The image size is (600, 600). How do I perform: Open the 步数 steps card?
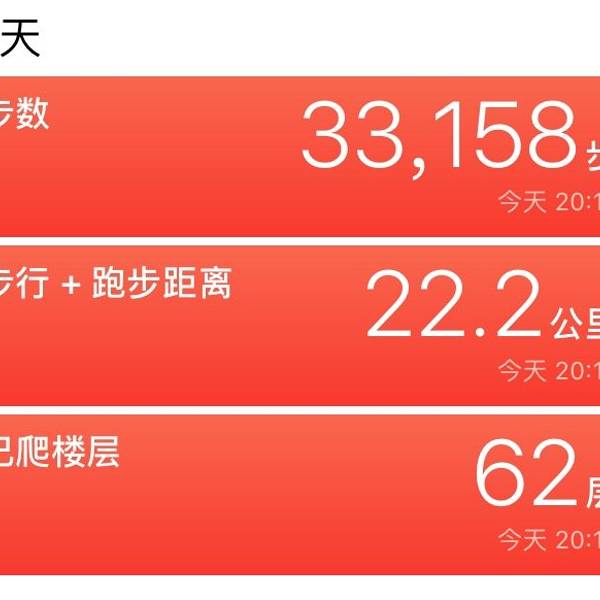[x=300, y=156]
